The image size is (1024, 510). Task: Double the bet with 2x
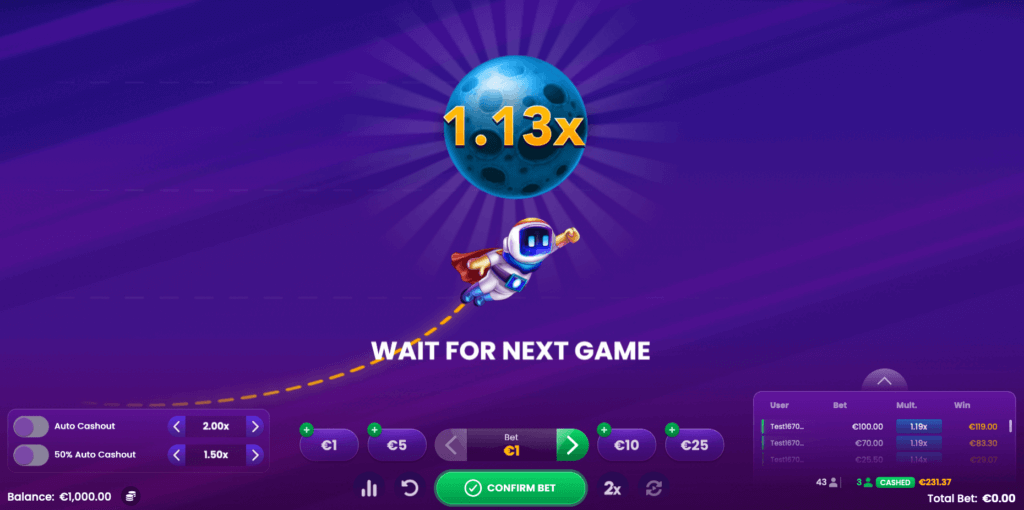click(x=612, y=488)
